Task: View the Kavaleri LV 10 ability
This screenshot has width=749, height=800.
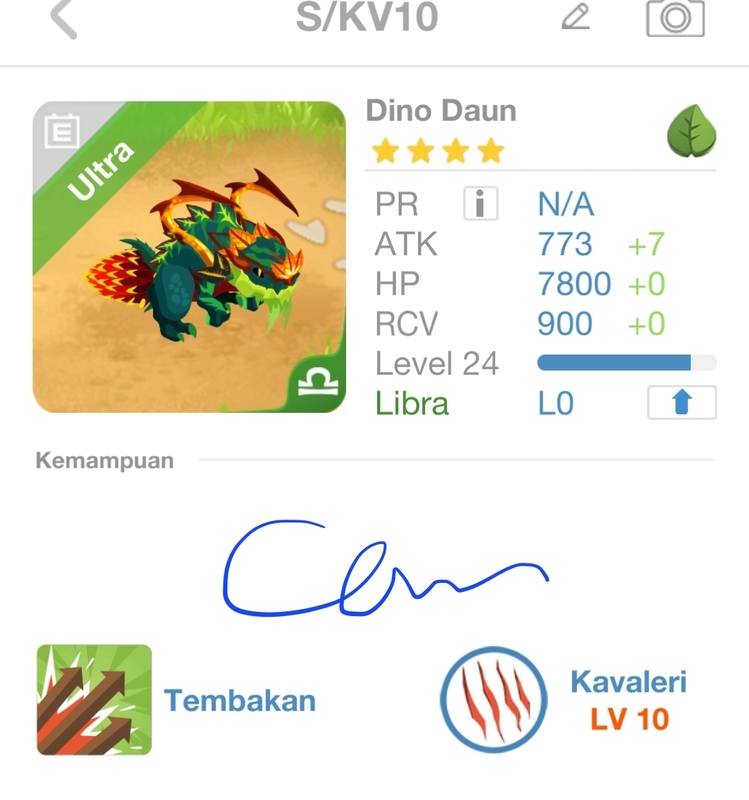Action: click(x=494, y=699)
